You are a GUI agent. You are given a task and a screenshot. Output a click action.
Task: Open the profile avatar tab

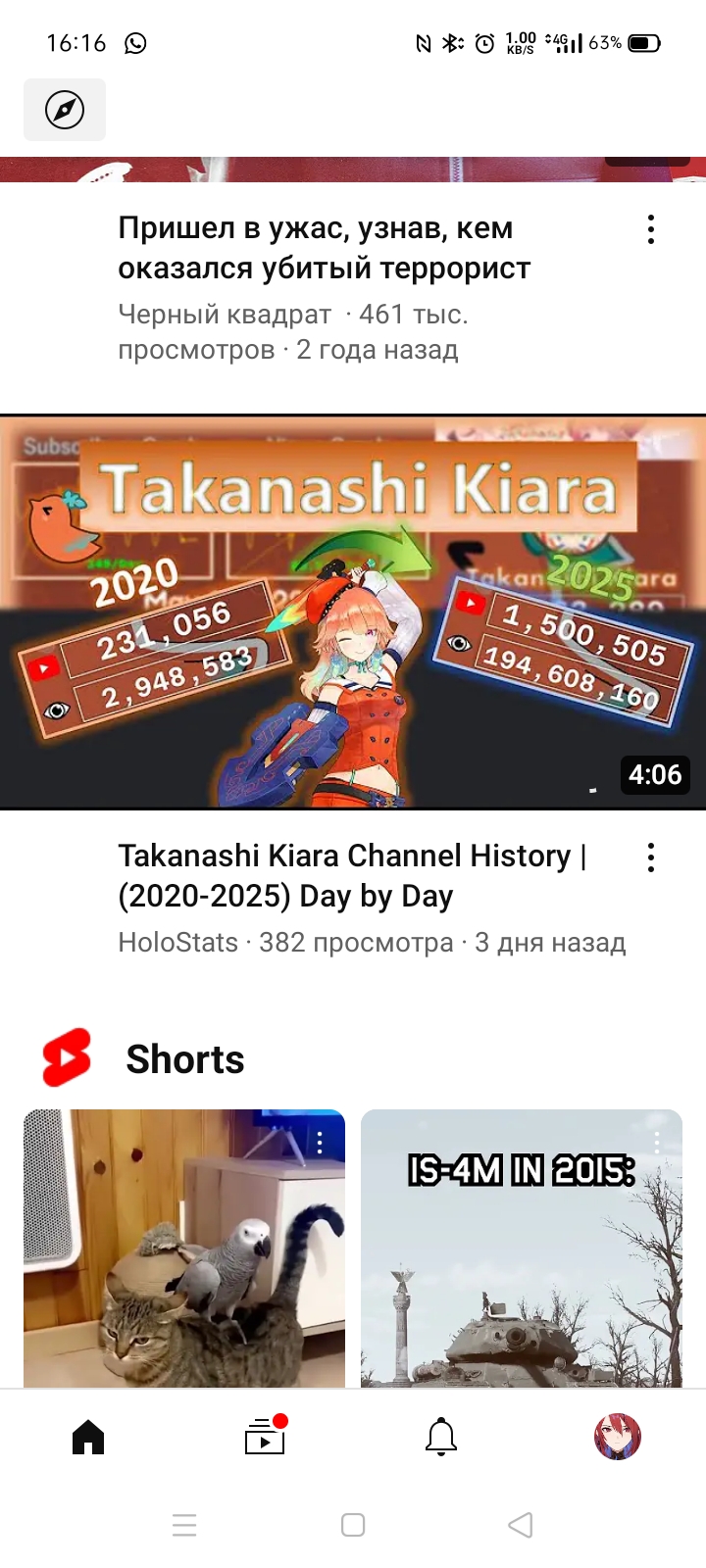618,1438
